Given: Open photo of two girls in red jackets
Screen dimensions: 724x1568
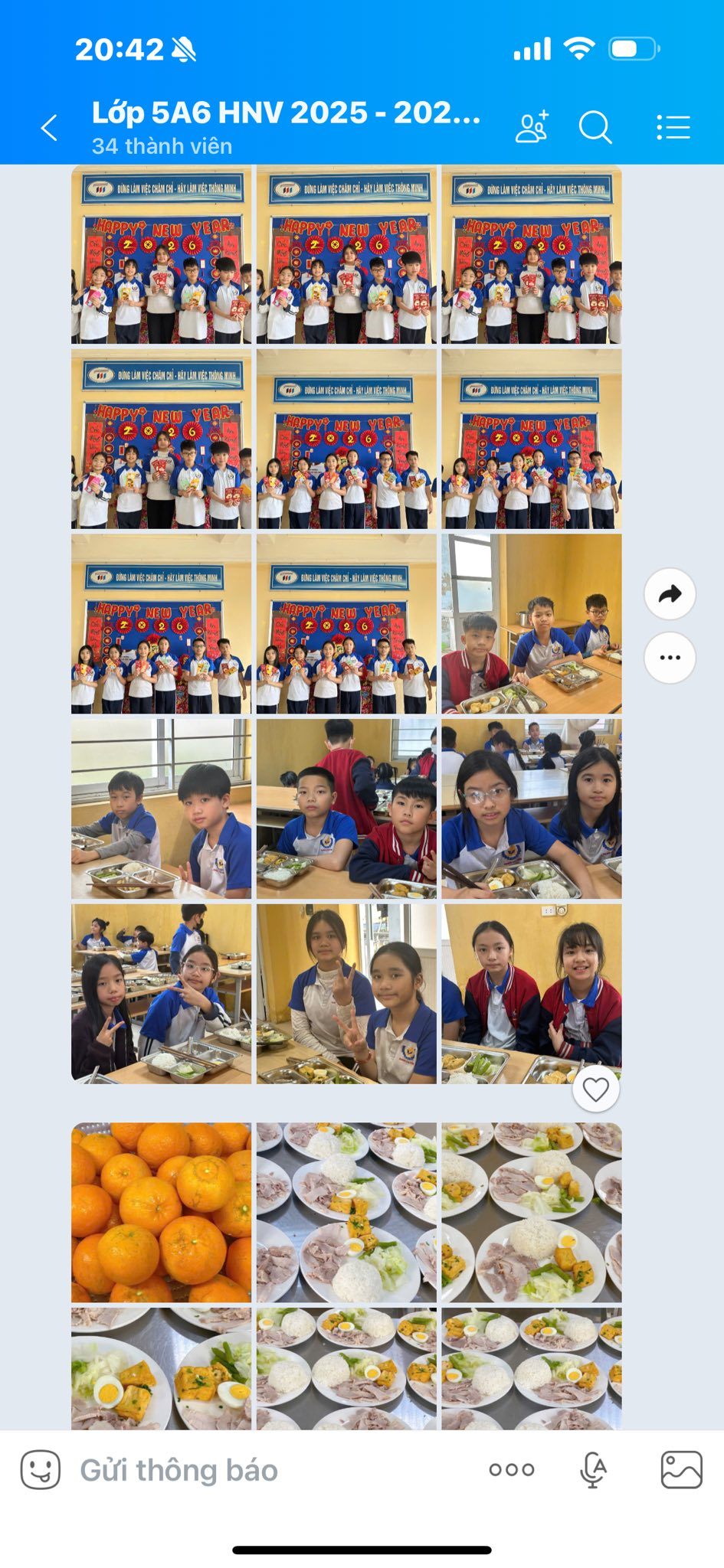Looking at the screenshot, I should pyautogui.click(x=532, y=993).
